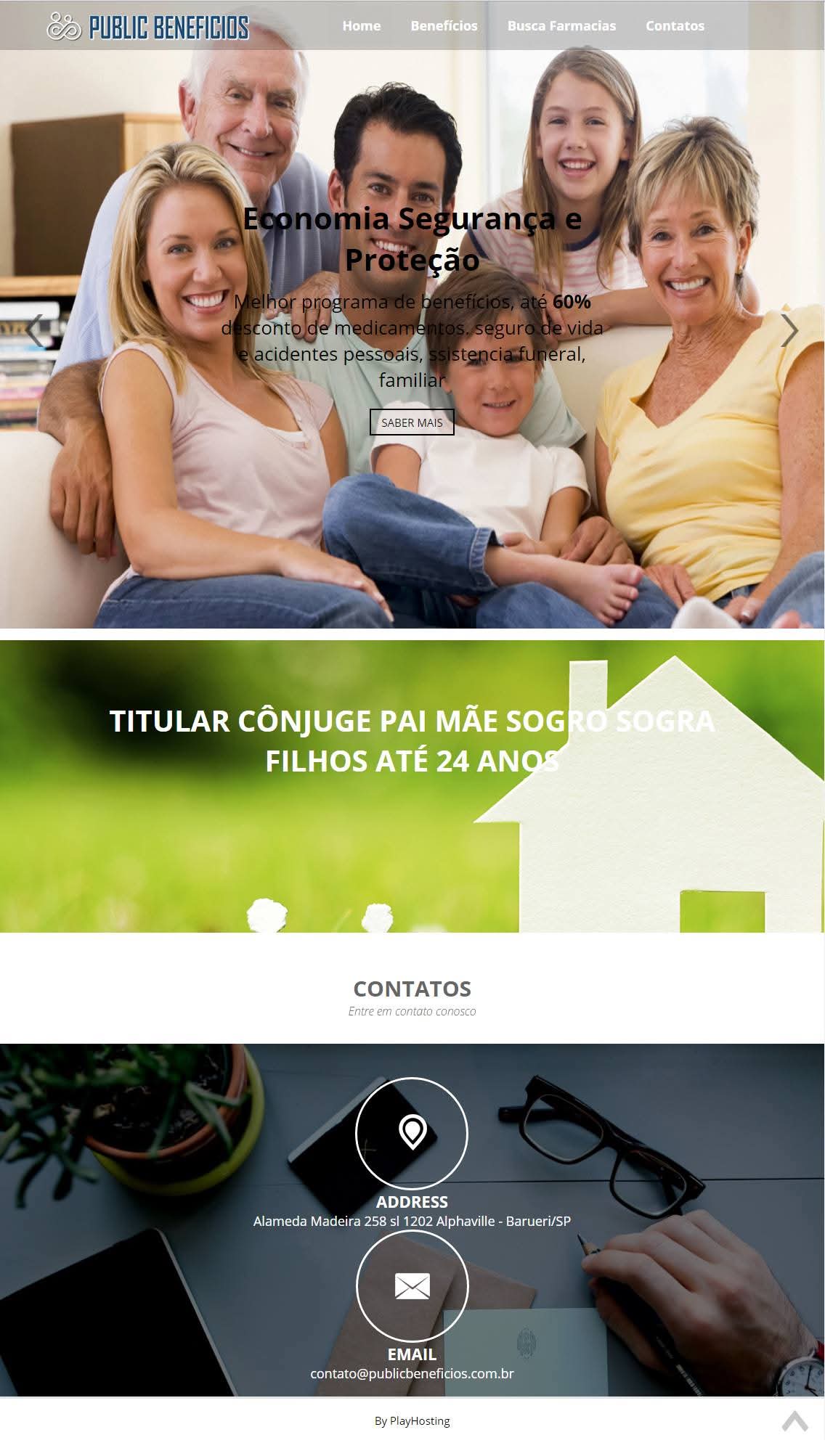Tap the scroll-to-top arrow
The width and height of the screenshot is (825, 1456).
tap(794, 1420)
